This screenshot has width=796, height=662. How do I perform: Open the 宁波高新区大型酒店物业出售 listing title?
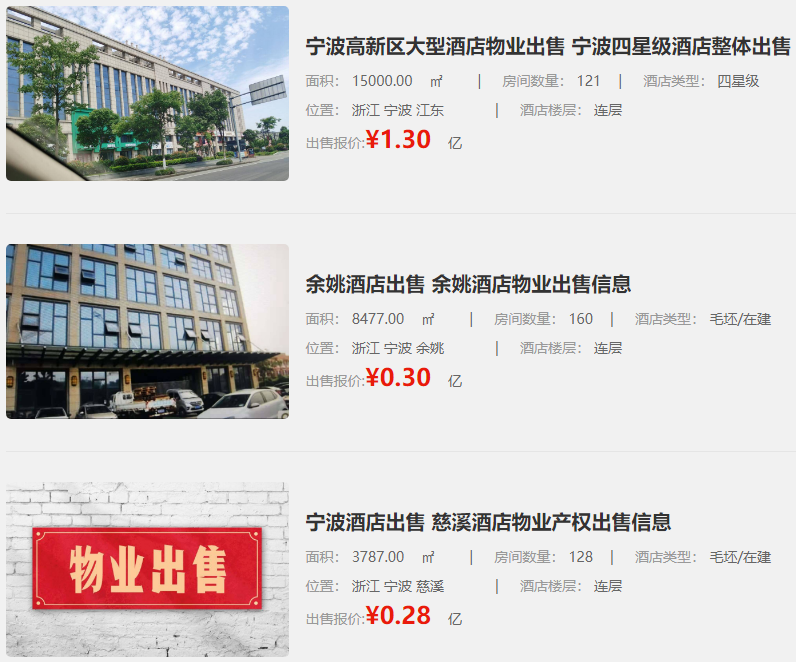(x=548, y=47)
